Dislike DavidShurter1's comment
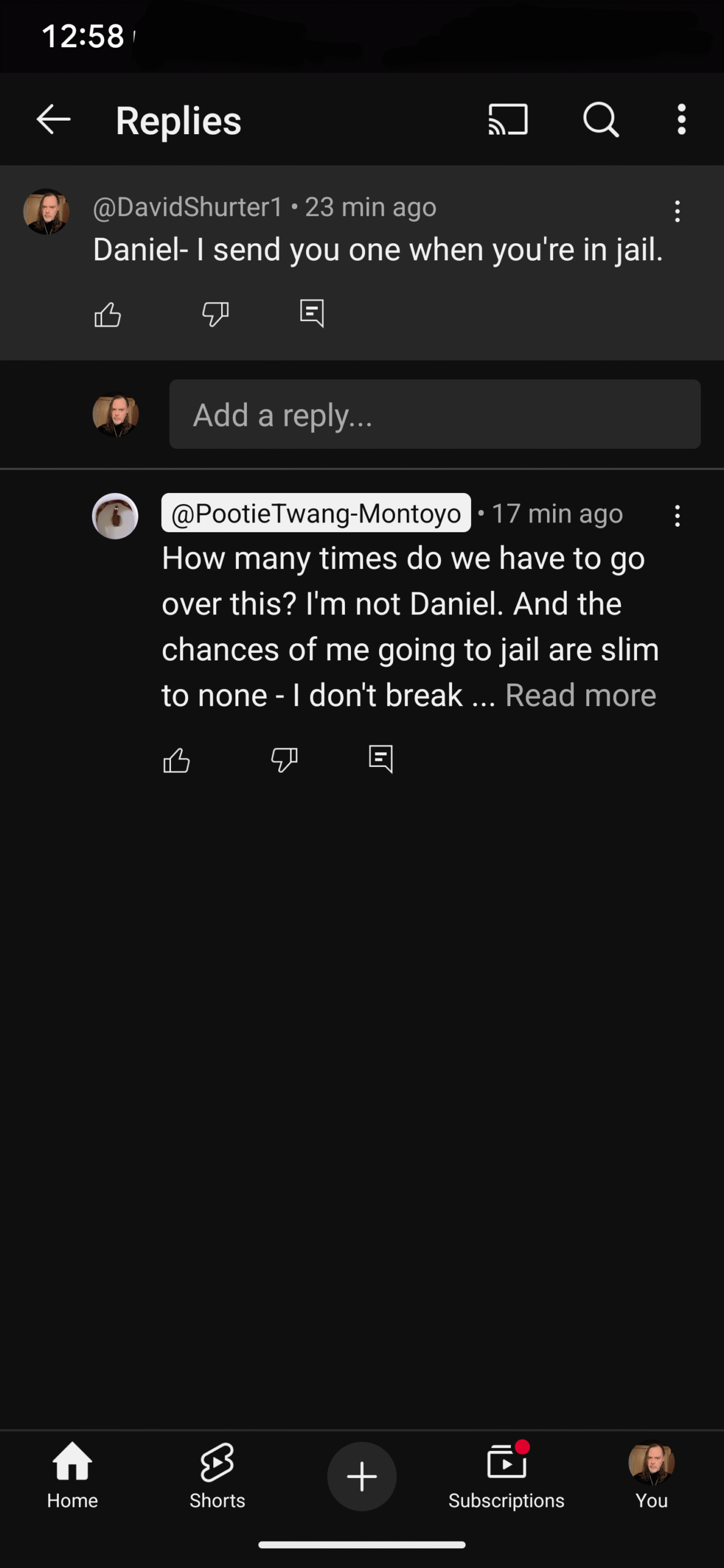 click(x=215, y=315)
